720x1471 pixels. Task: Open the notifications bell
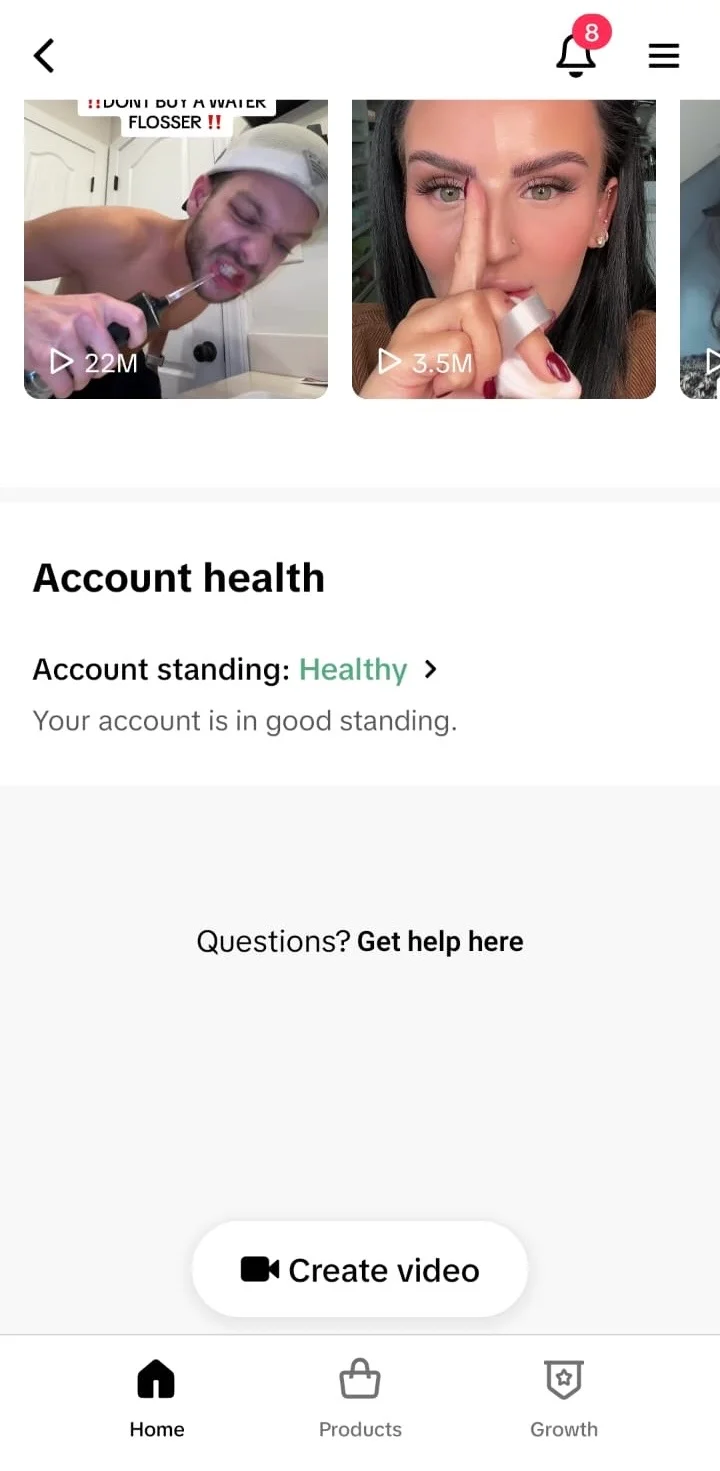pyautogui.click(x=576, y=56)
